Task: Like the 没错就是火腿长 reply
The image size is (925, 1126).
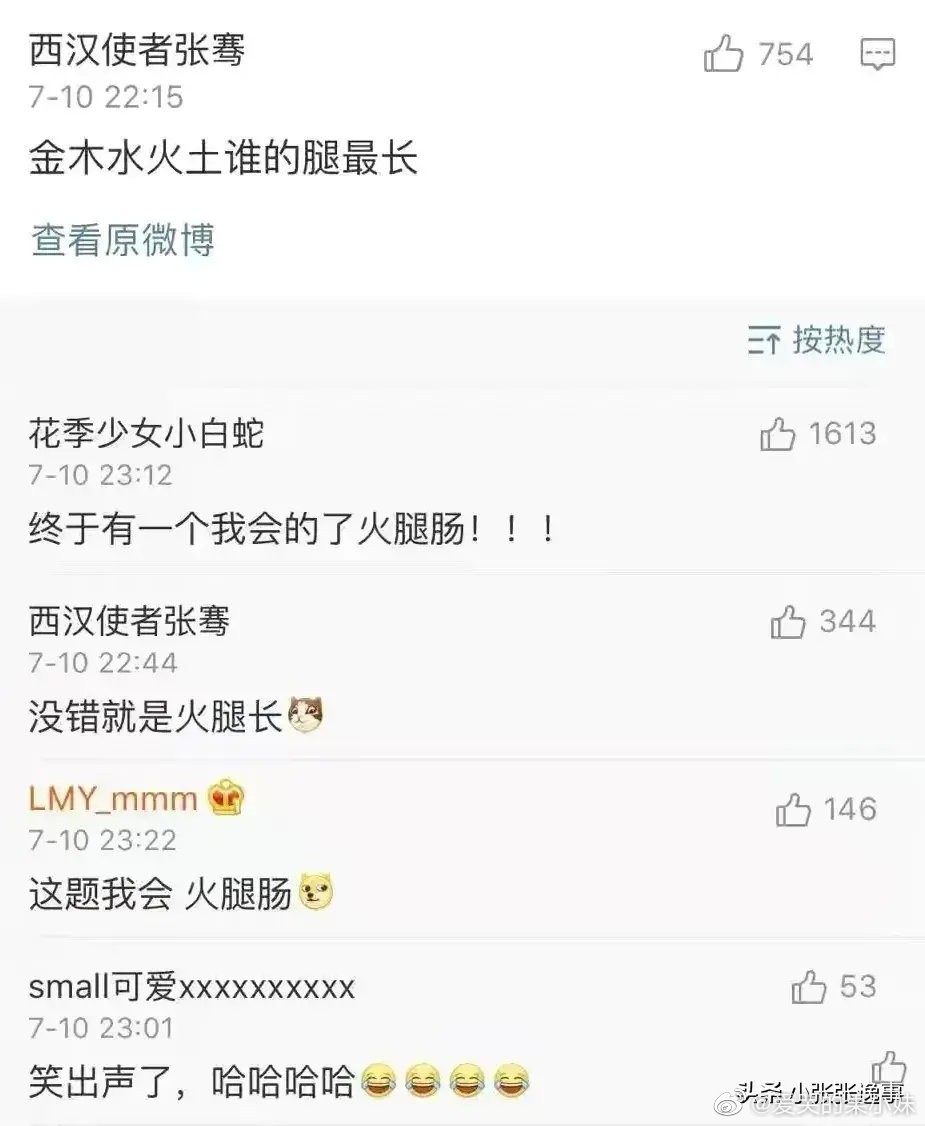Action: pyautogui.click(x=788, y=622)
